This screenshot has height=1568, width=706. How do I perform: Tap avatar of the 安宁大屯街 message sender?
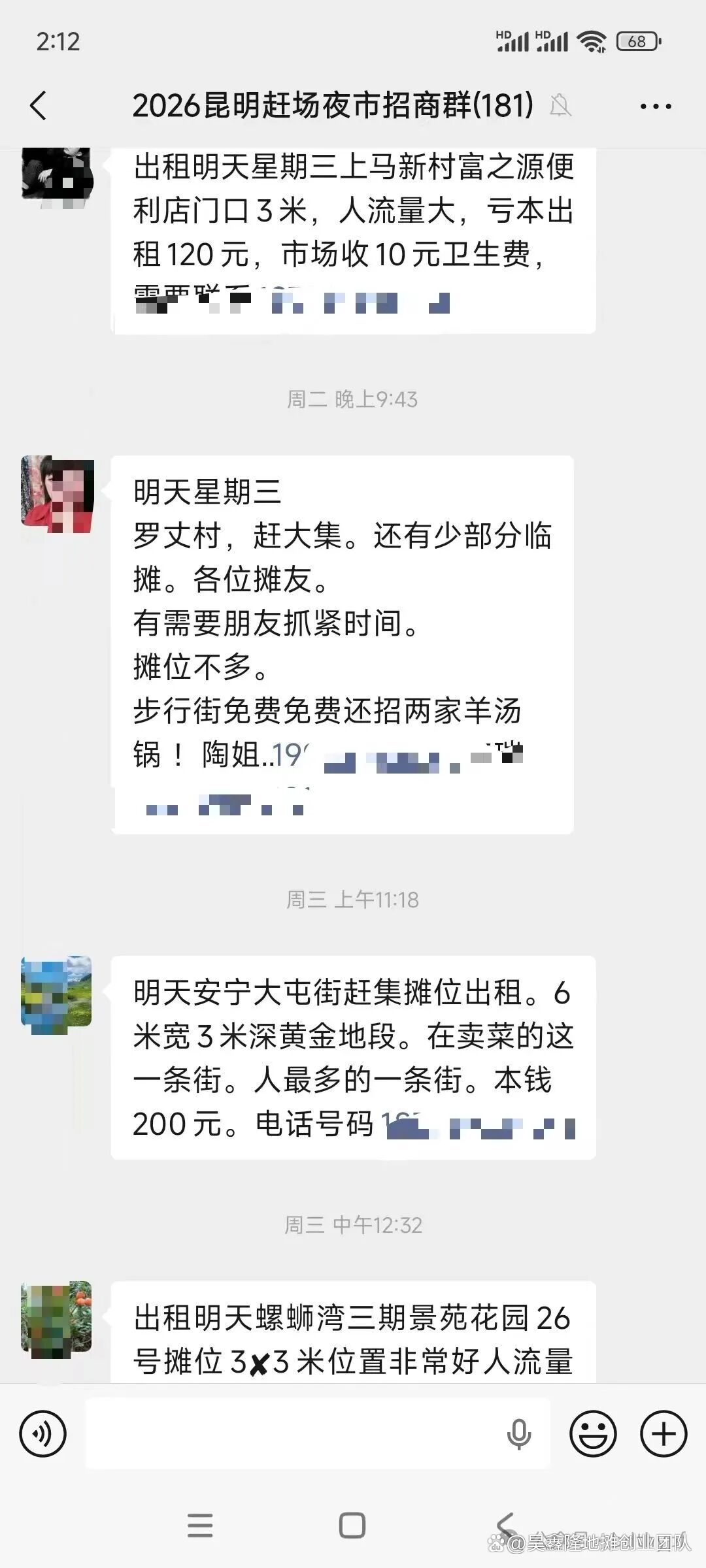click(57, 991)
